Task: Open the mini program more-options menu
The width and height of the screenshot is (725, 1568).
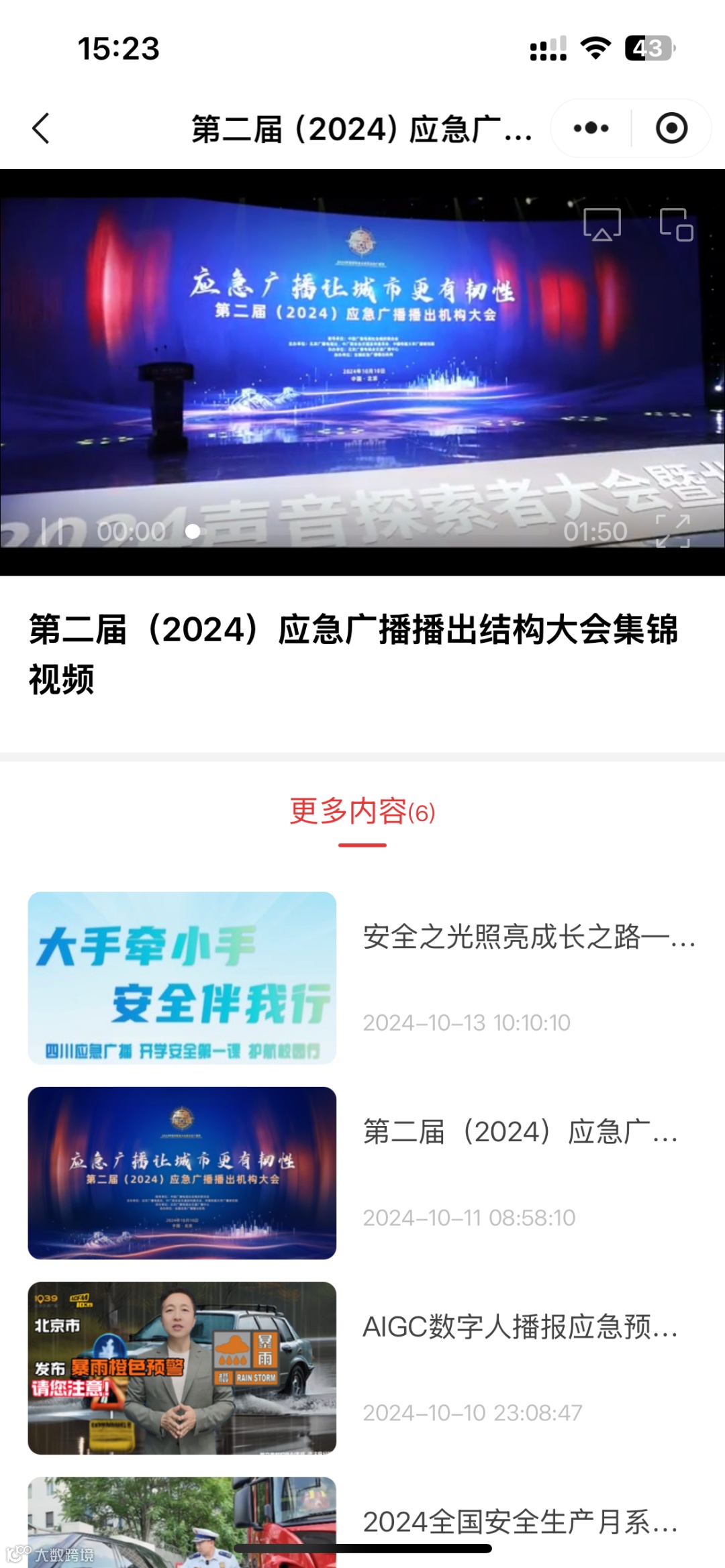Action: [591, 128]
